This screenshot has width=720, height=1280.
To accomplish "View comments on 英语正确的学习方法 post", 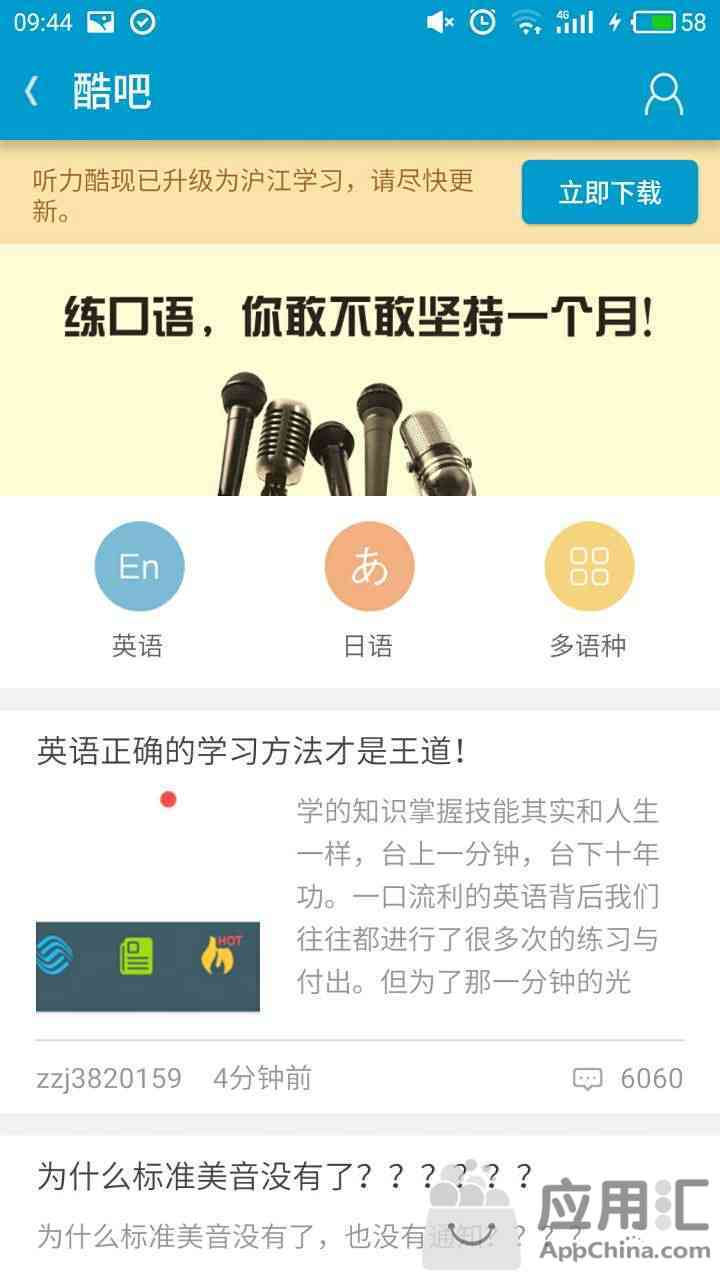I will click(x=628, y=1078).
